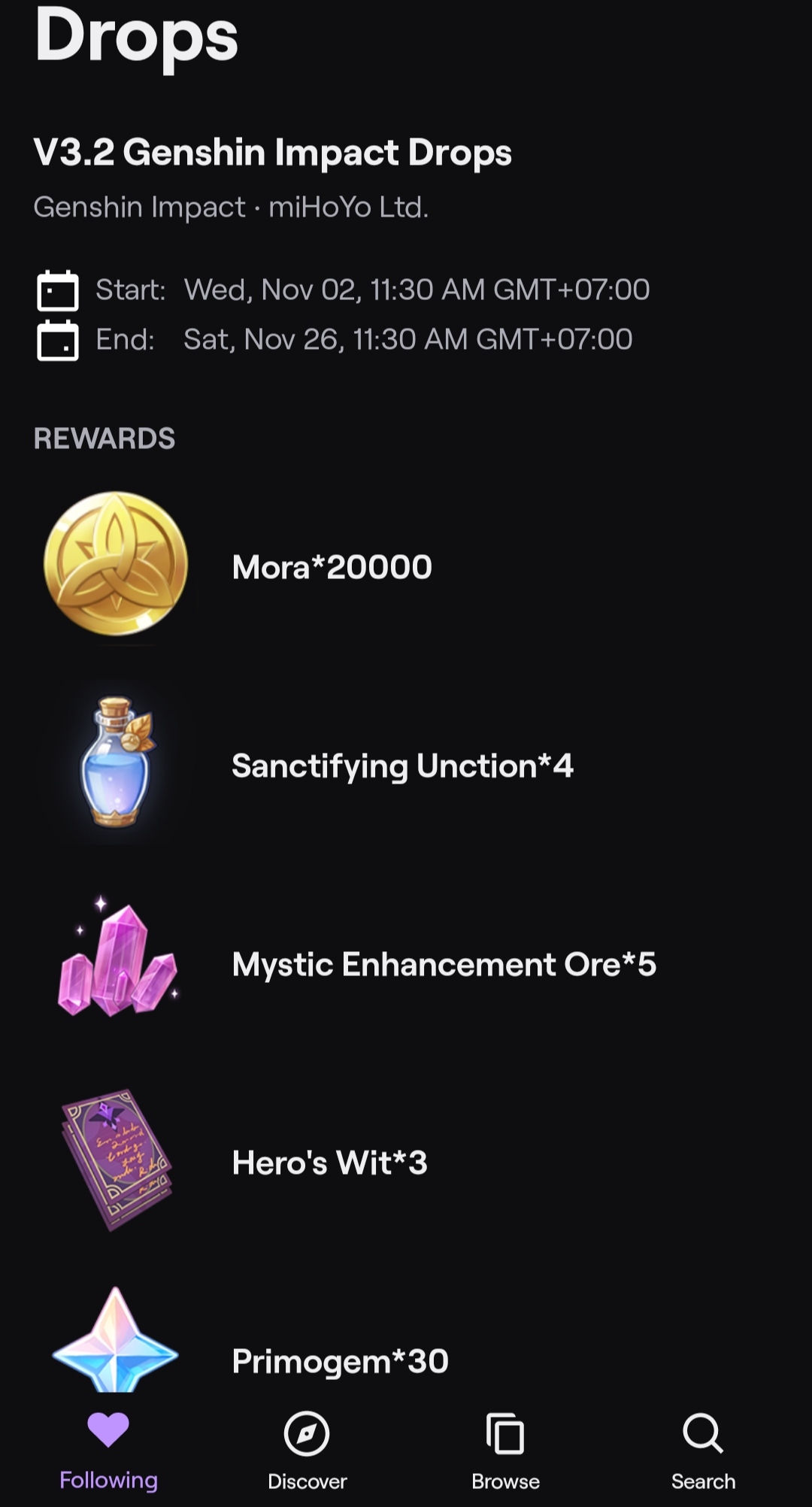Click the End date calendar icon
This screenshot has width=812, height=1507.
coord(59,341)
